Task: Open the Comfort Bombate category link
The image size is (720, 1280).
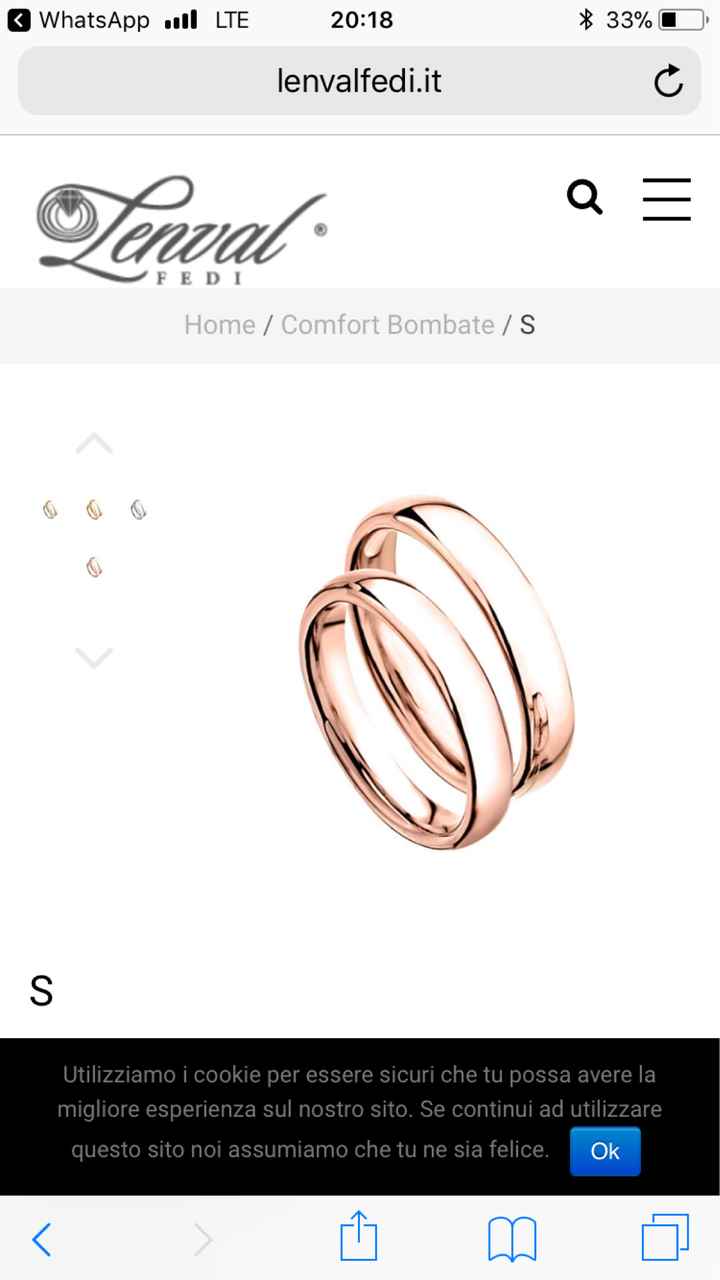Action: click(388, 325)
